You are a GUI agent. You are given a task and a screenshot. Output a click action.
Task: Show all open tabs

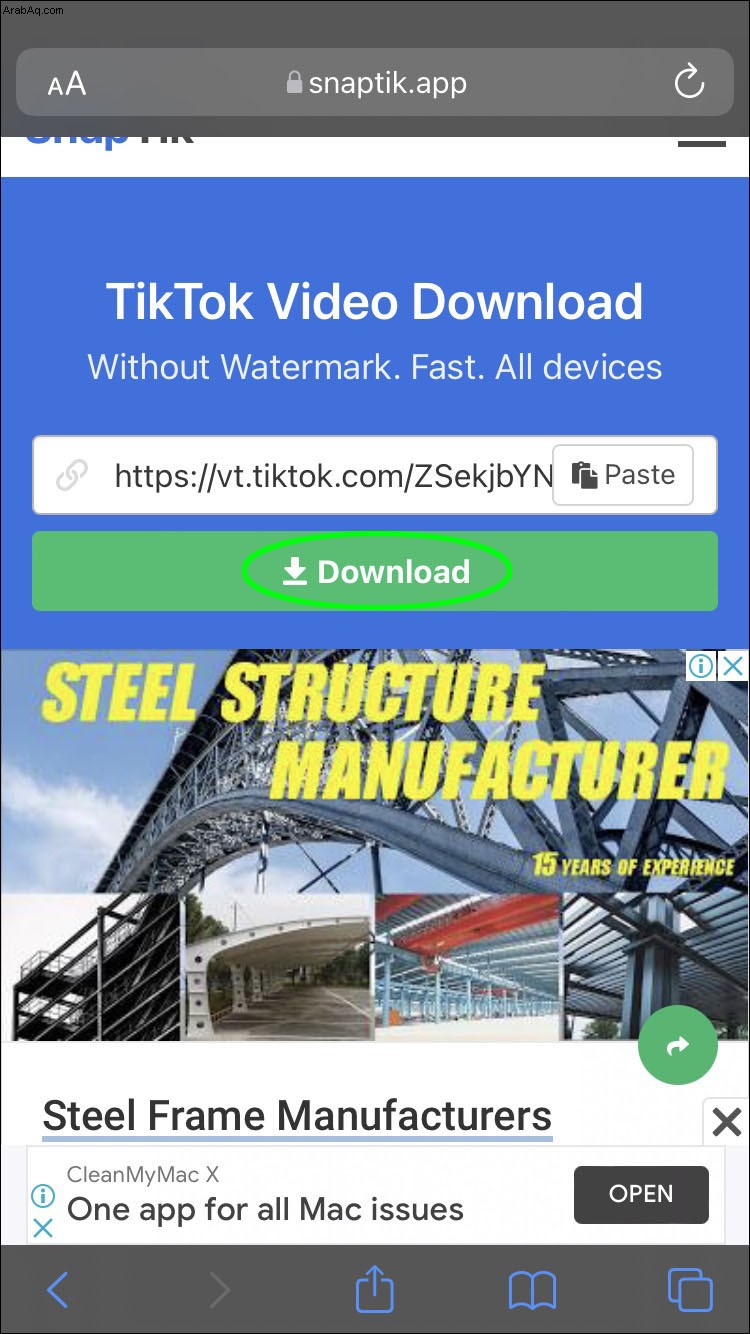coord(690,1290)
